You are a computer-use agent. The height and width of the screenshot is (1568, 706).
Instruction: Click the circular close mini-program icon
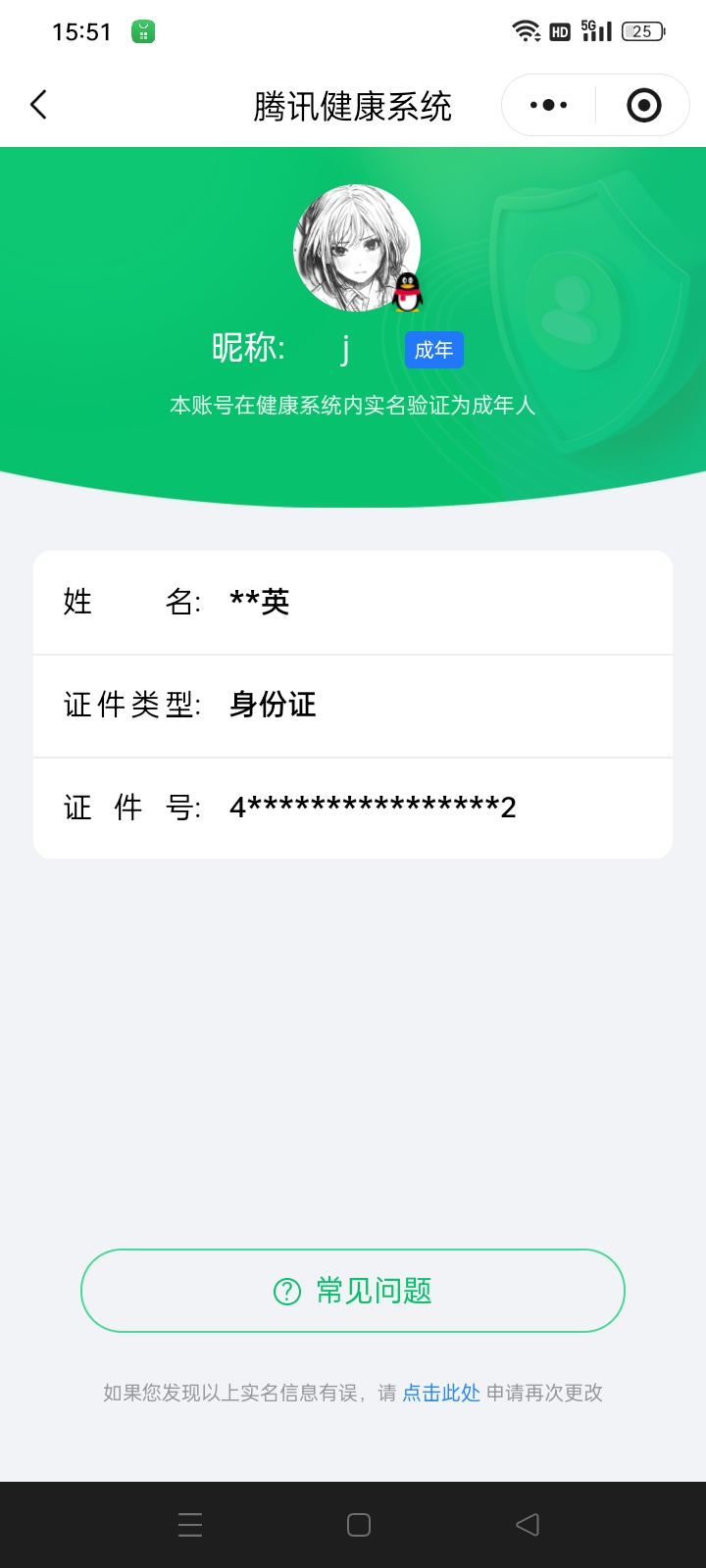point(642,104)
